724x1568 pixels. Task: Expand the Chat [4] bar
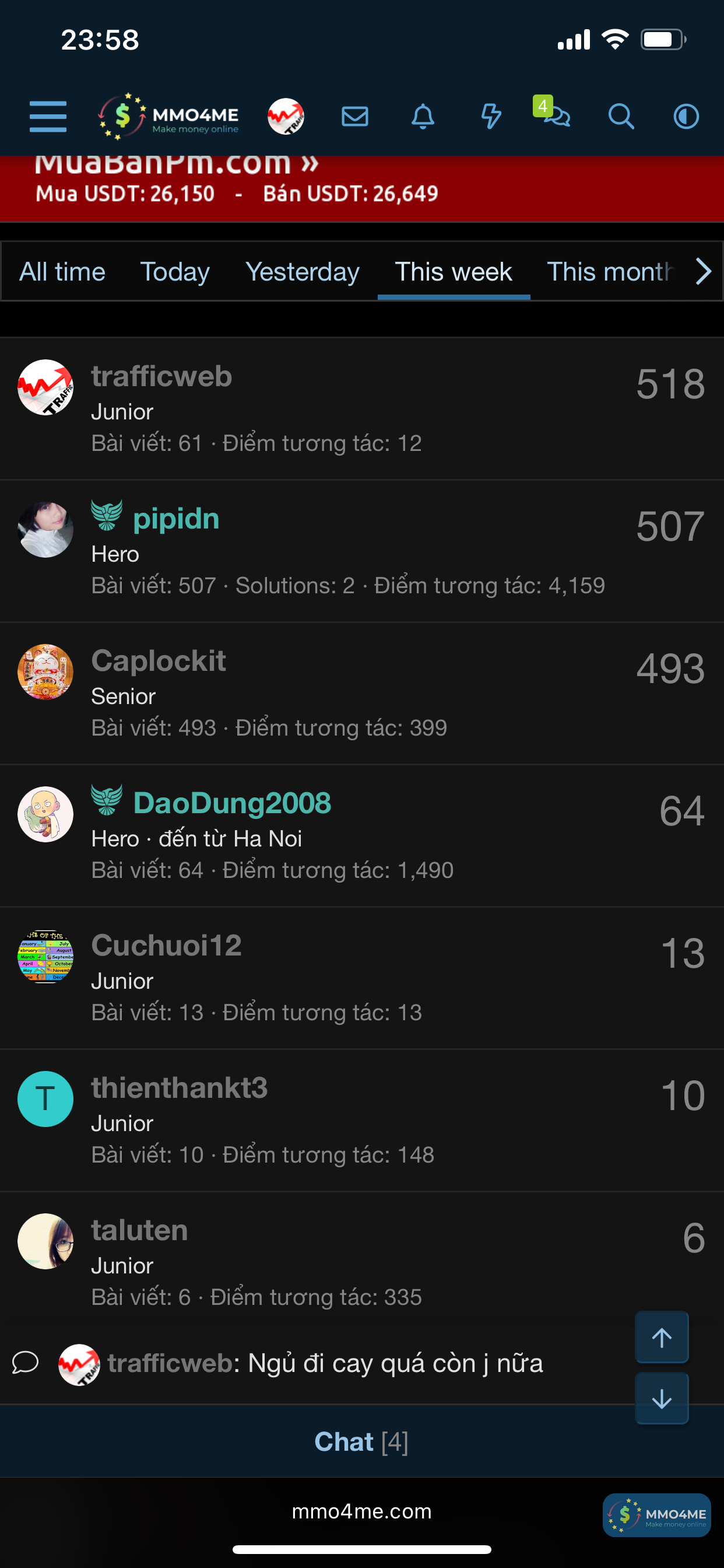(361, 1441)
